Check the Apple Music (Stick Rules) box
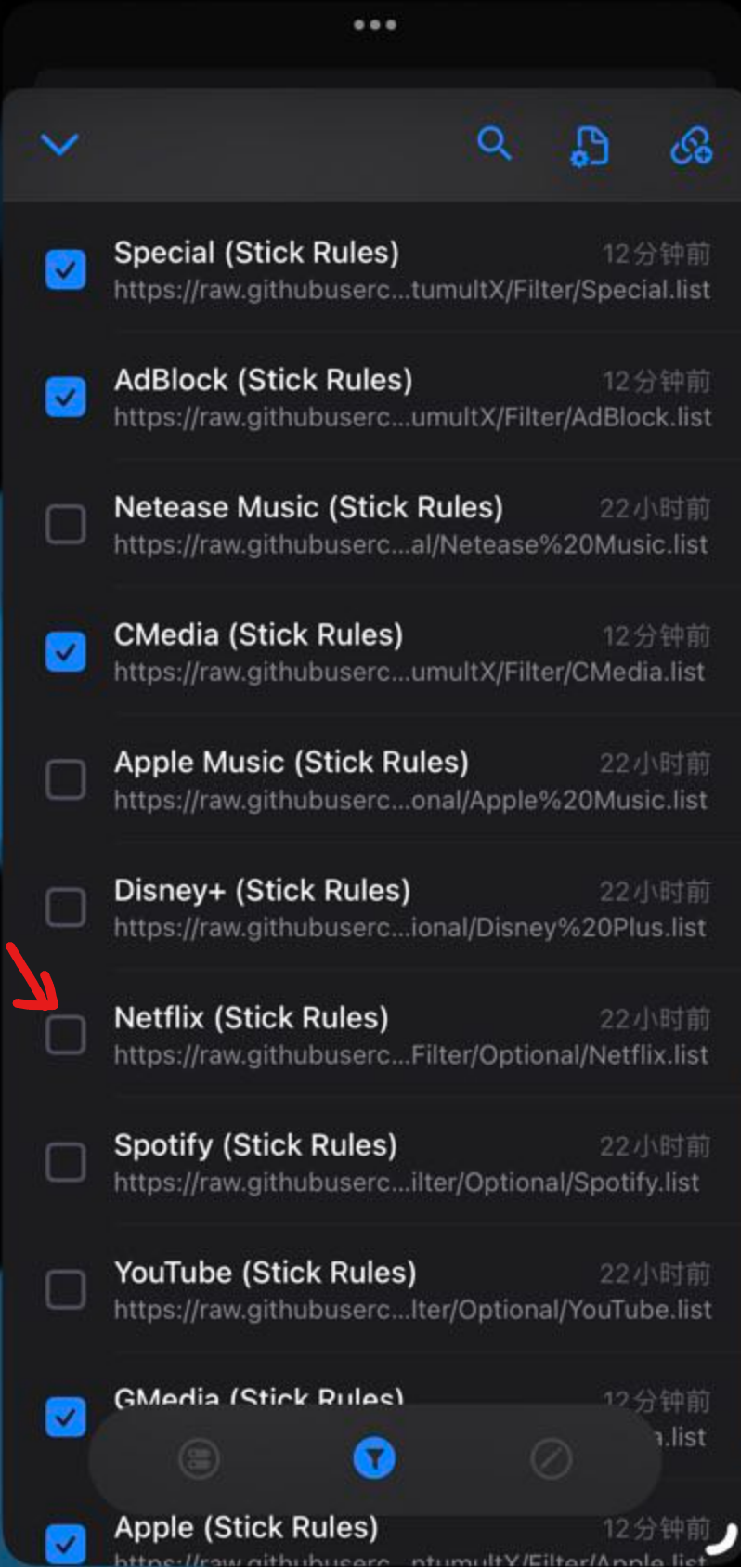Screen dimensions: 741x1568 point(66,779)
